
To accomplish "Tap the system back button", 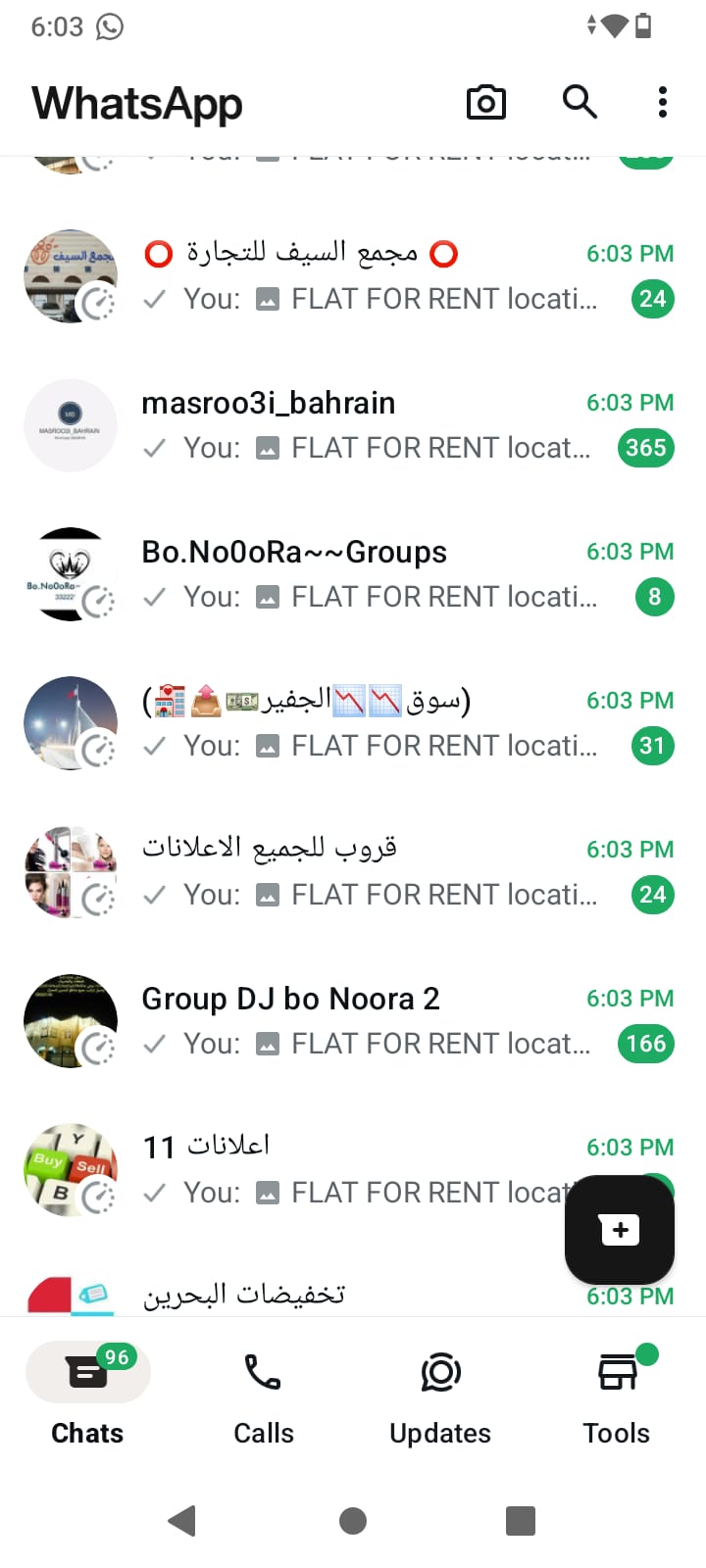I will (182, 1521).
